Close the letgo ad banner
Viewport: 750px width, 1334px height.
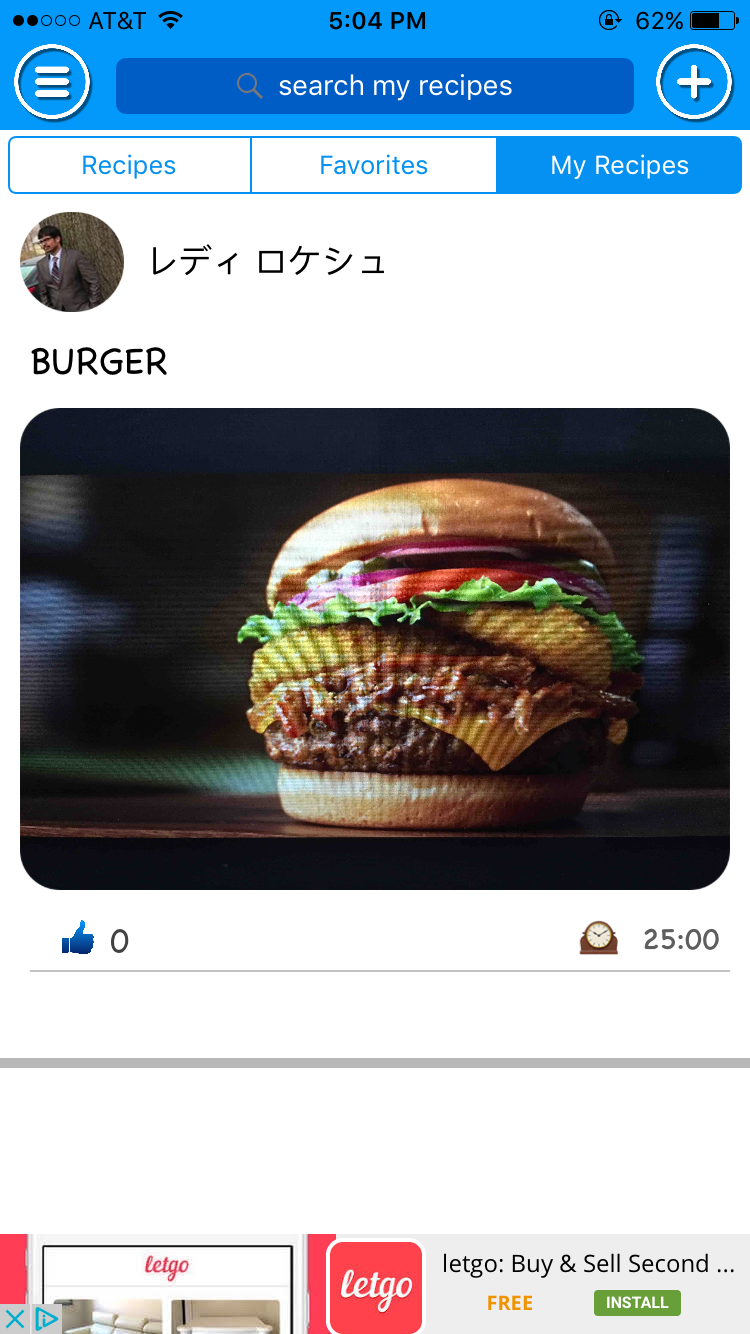pyautogui.click(x=15, y=1319)
